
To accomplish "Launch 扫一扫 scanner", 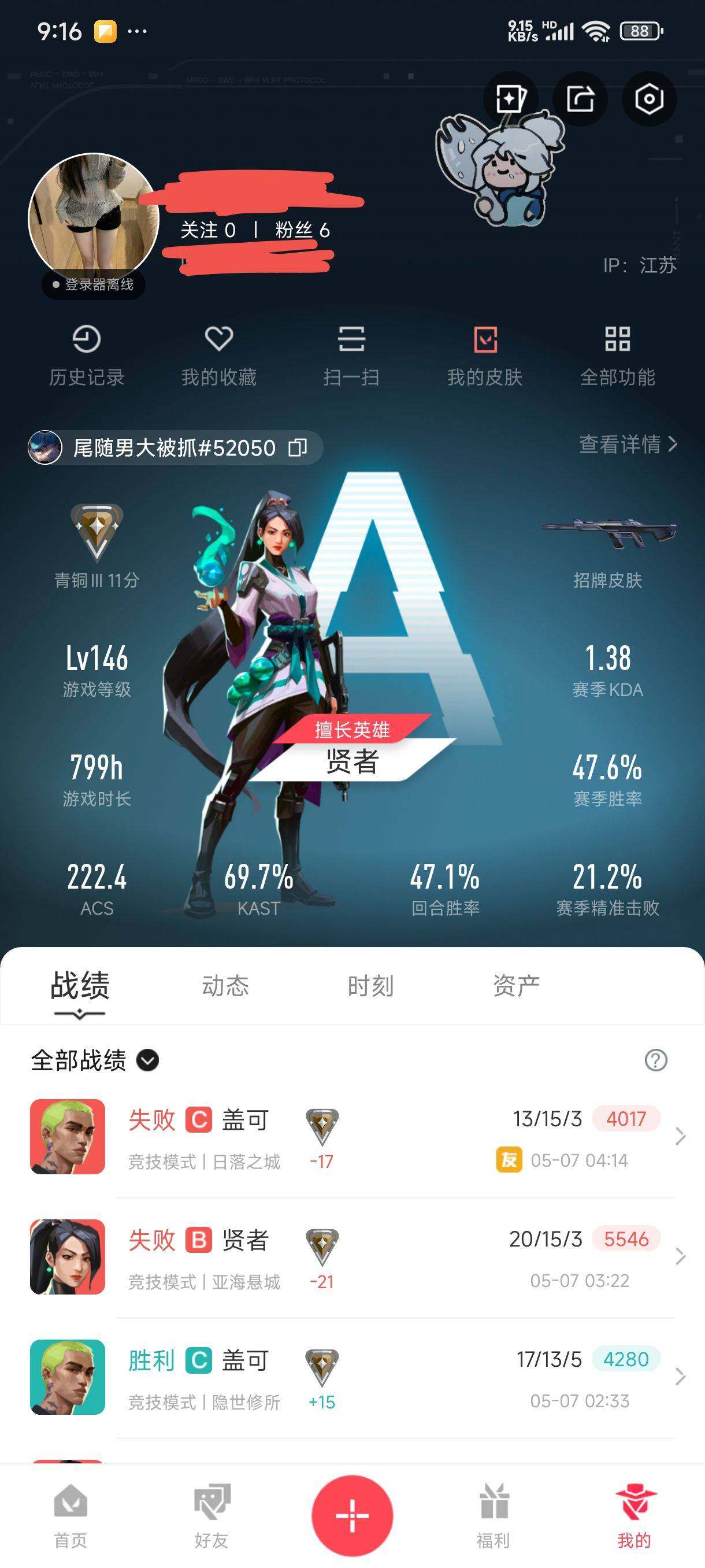I will coord(351,356).
